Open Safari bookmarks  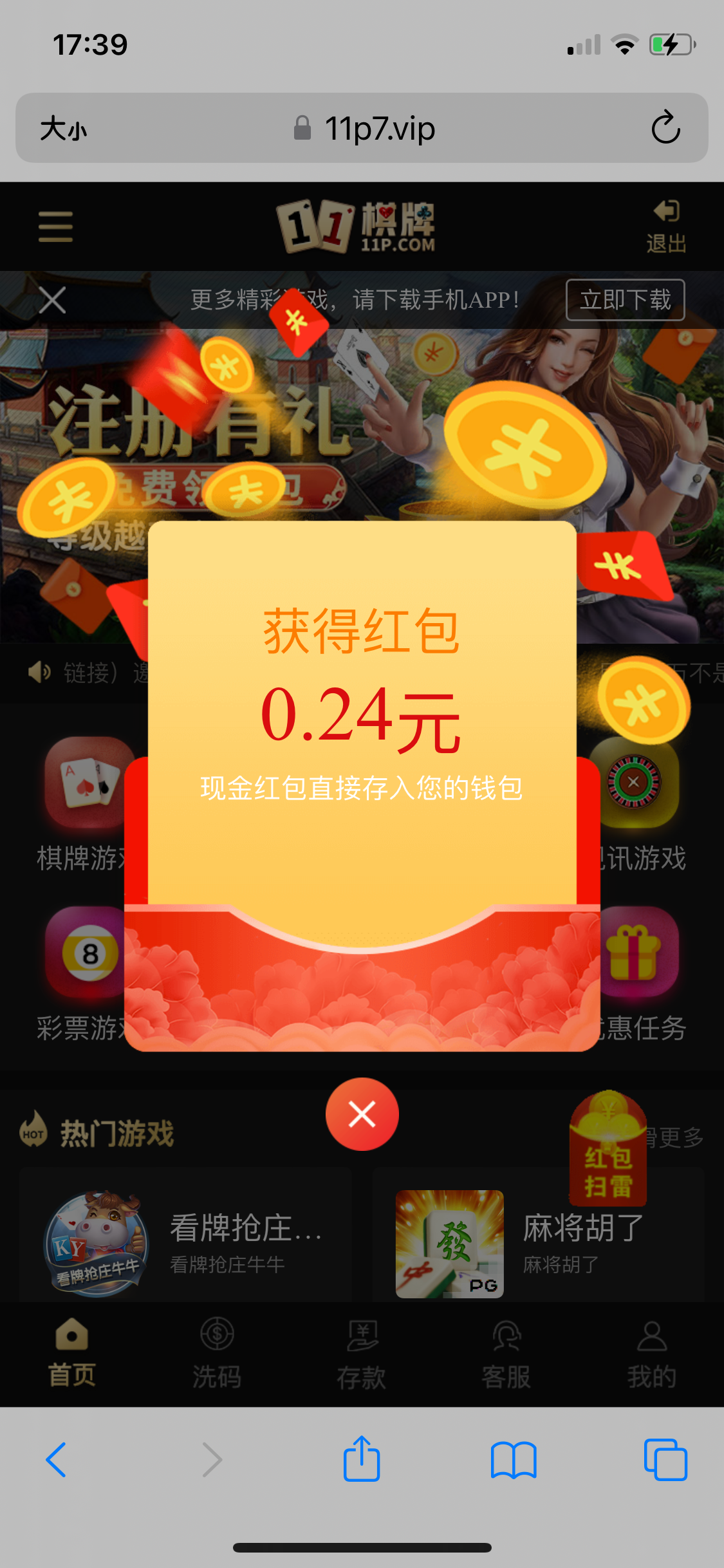coord(513,1460)
